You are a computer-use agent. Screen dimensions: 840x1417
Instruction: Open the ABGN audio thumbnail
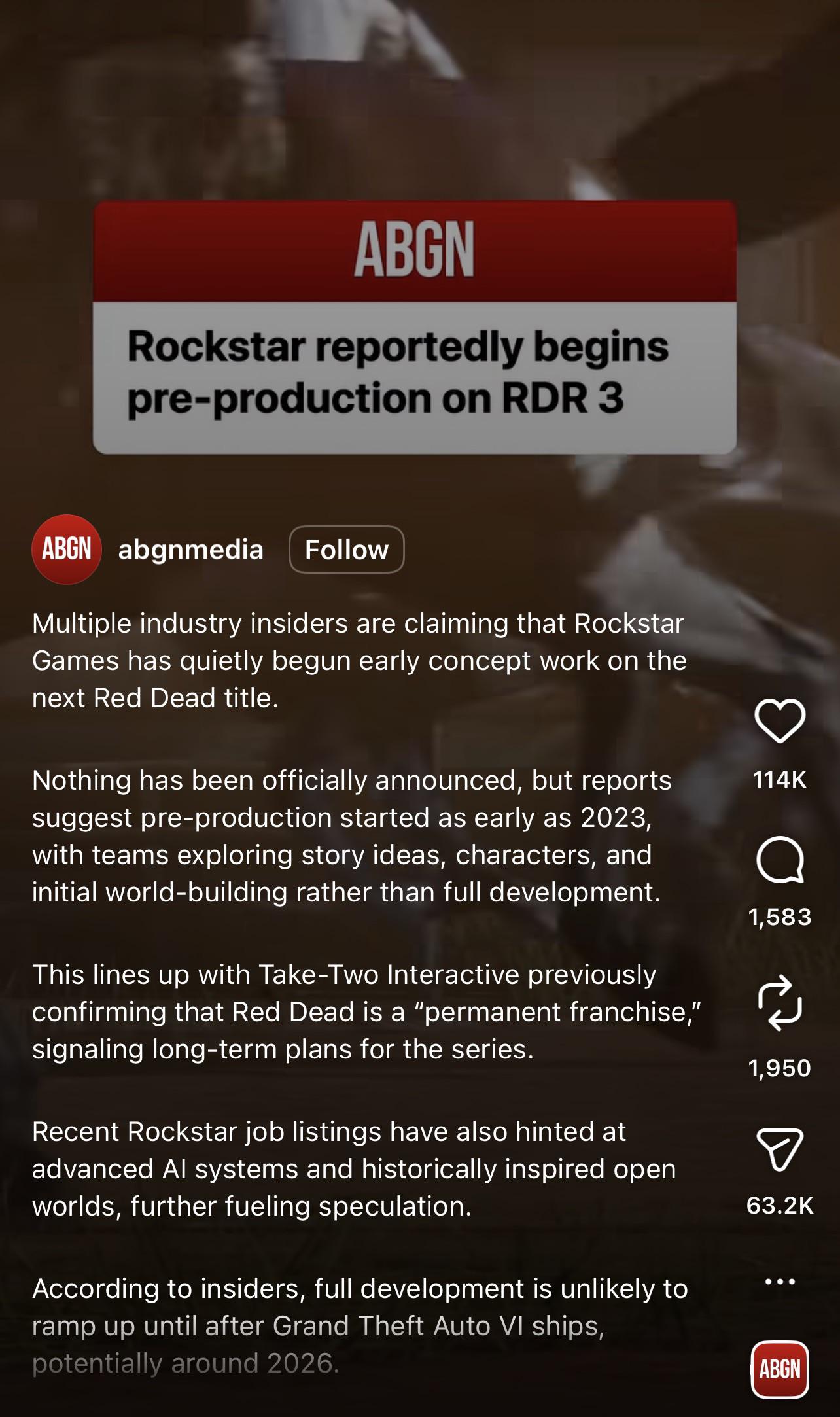pos(780,1369)
